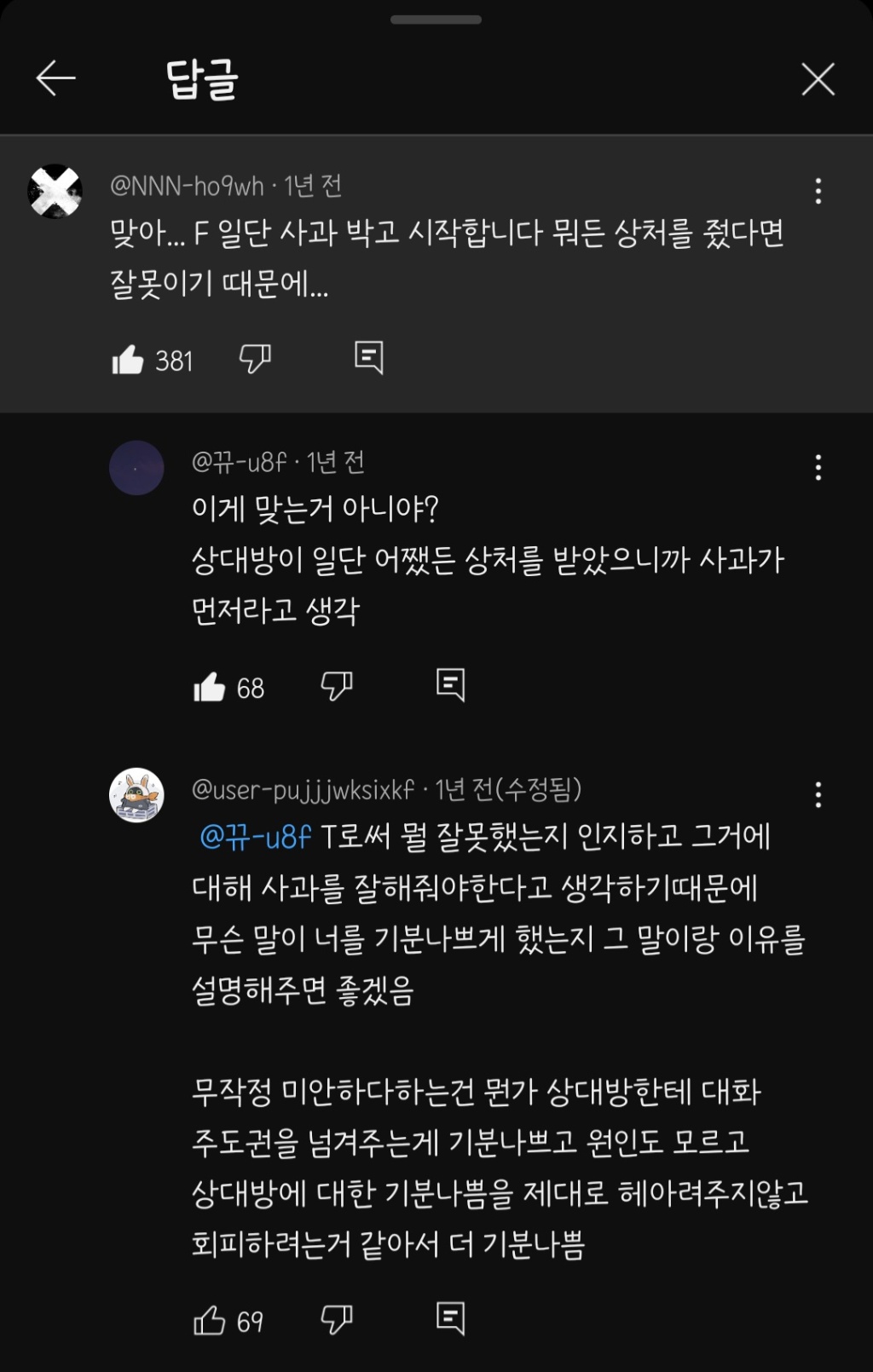
Task: Open @뀨-u8f's profile avatar
Action: 136,468
